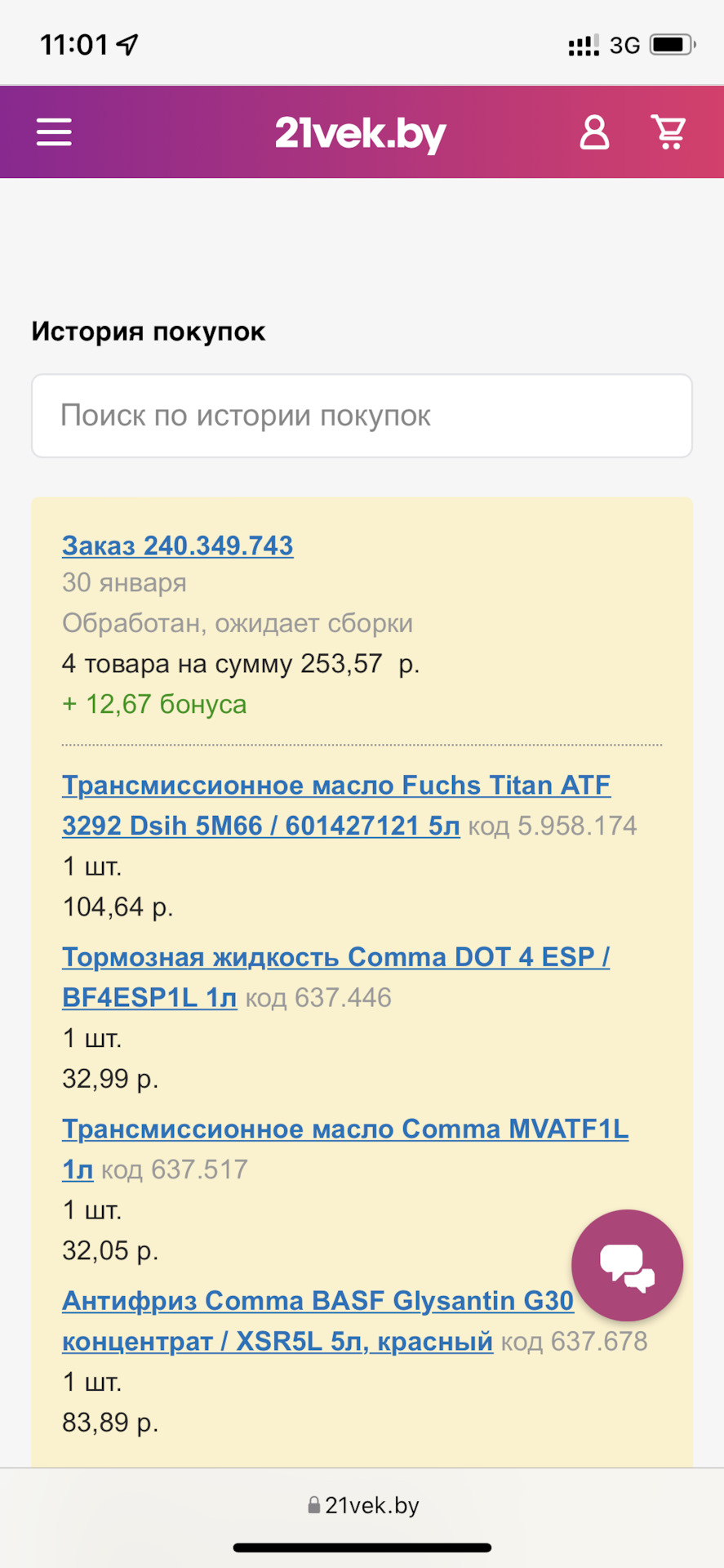Open Comma DOT 4 ESP brake fluid link
Screen dimensions: 724x1568
pyautogui.click(x=335, y=977)
